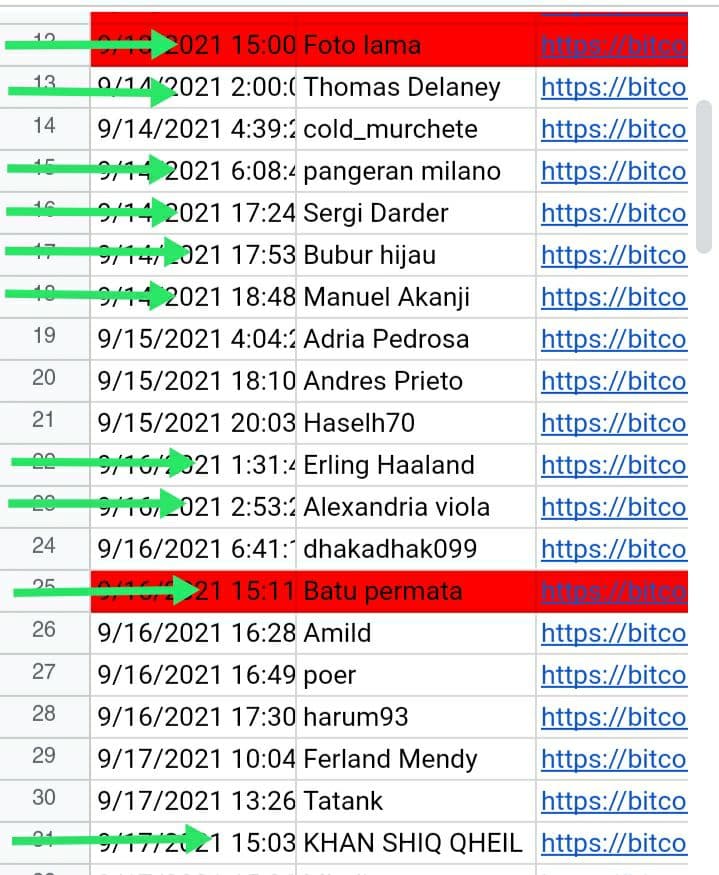Open Adria Pedrosa's link
The width and height of the screenshot is (719, 875).
coord(614,339)
